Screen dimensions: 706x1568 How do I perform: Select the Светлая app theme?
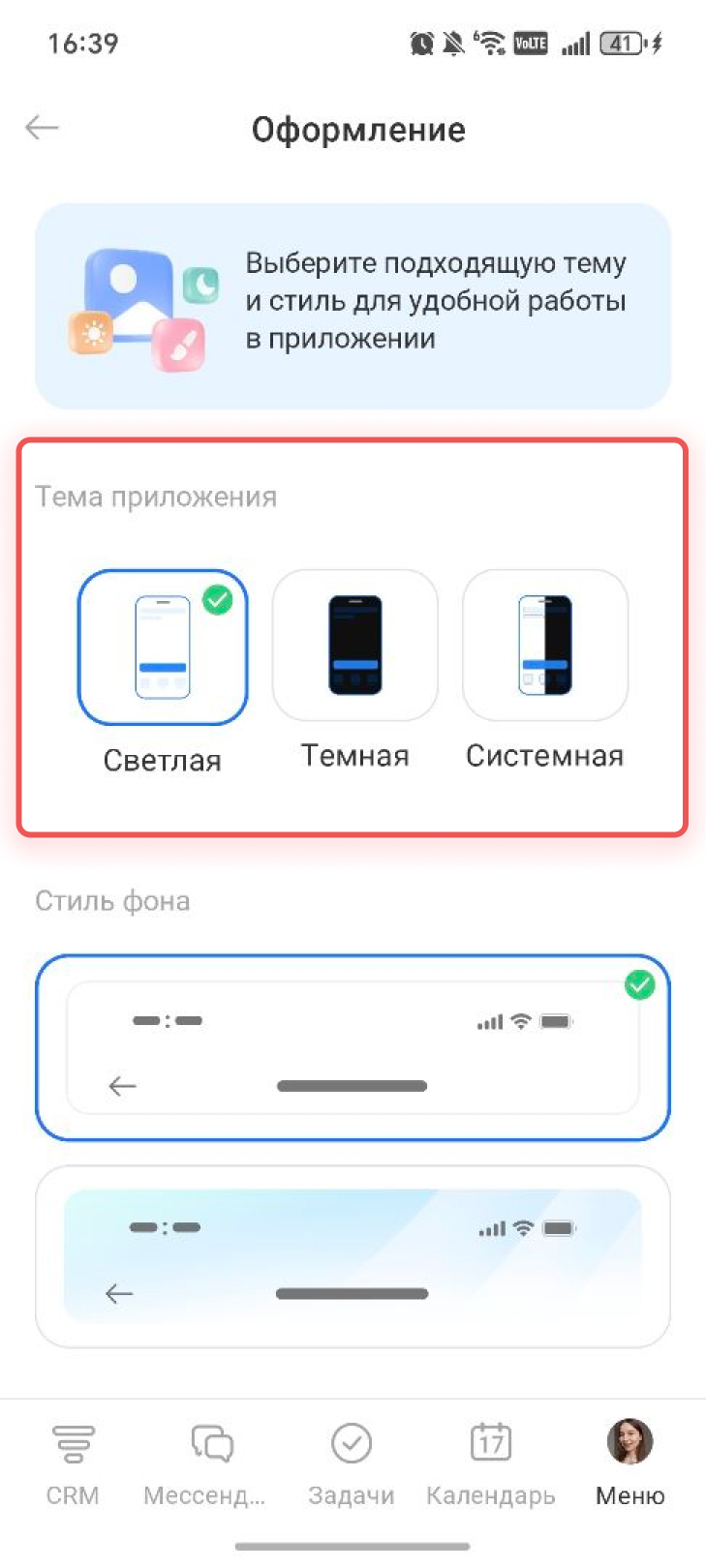coord(163,648)
